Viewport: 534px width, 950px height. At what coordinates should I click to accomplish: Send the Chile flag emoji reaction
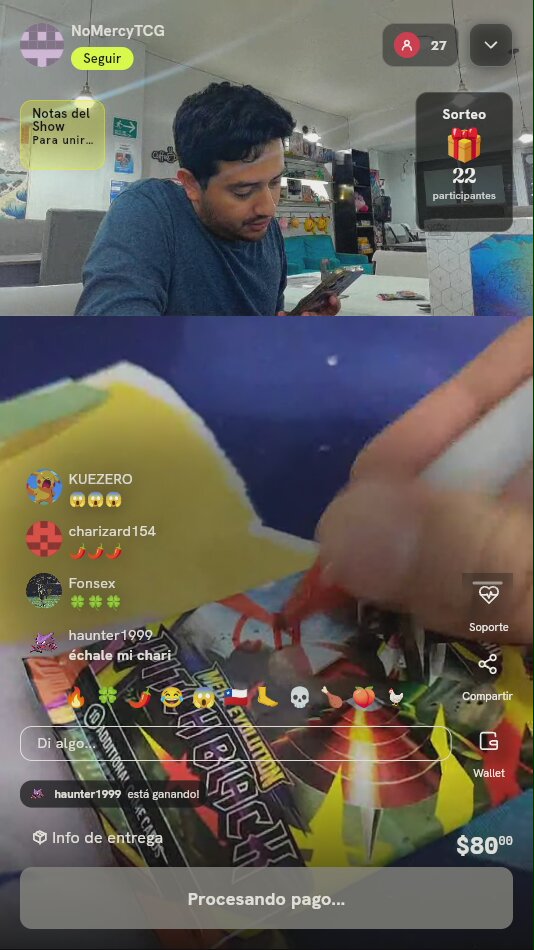click(x=236, y=697)
